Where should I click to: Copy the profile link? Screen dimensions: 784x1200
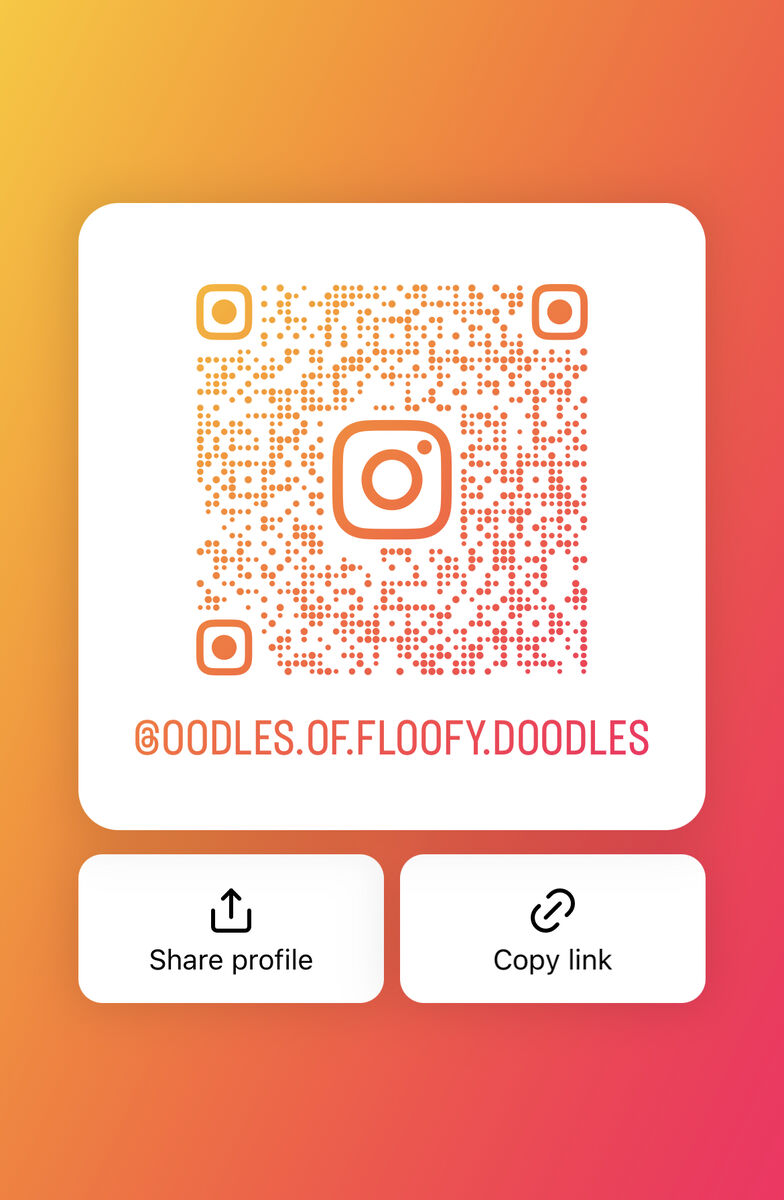[x=552, y=929]
